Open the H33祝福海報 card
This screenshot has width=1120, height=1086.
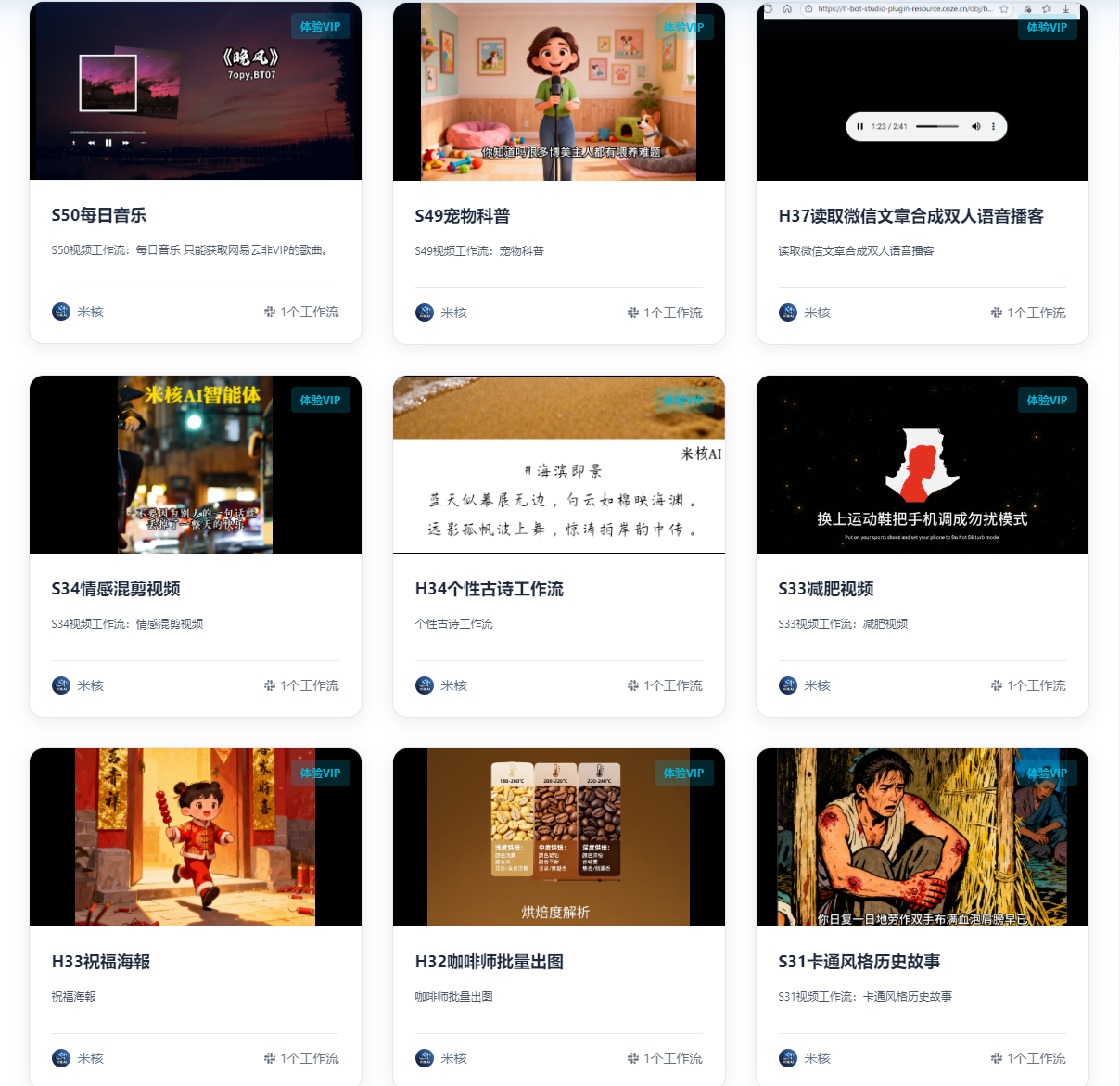(x=101, y=962)
